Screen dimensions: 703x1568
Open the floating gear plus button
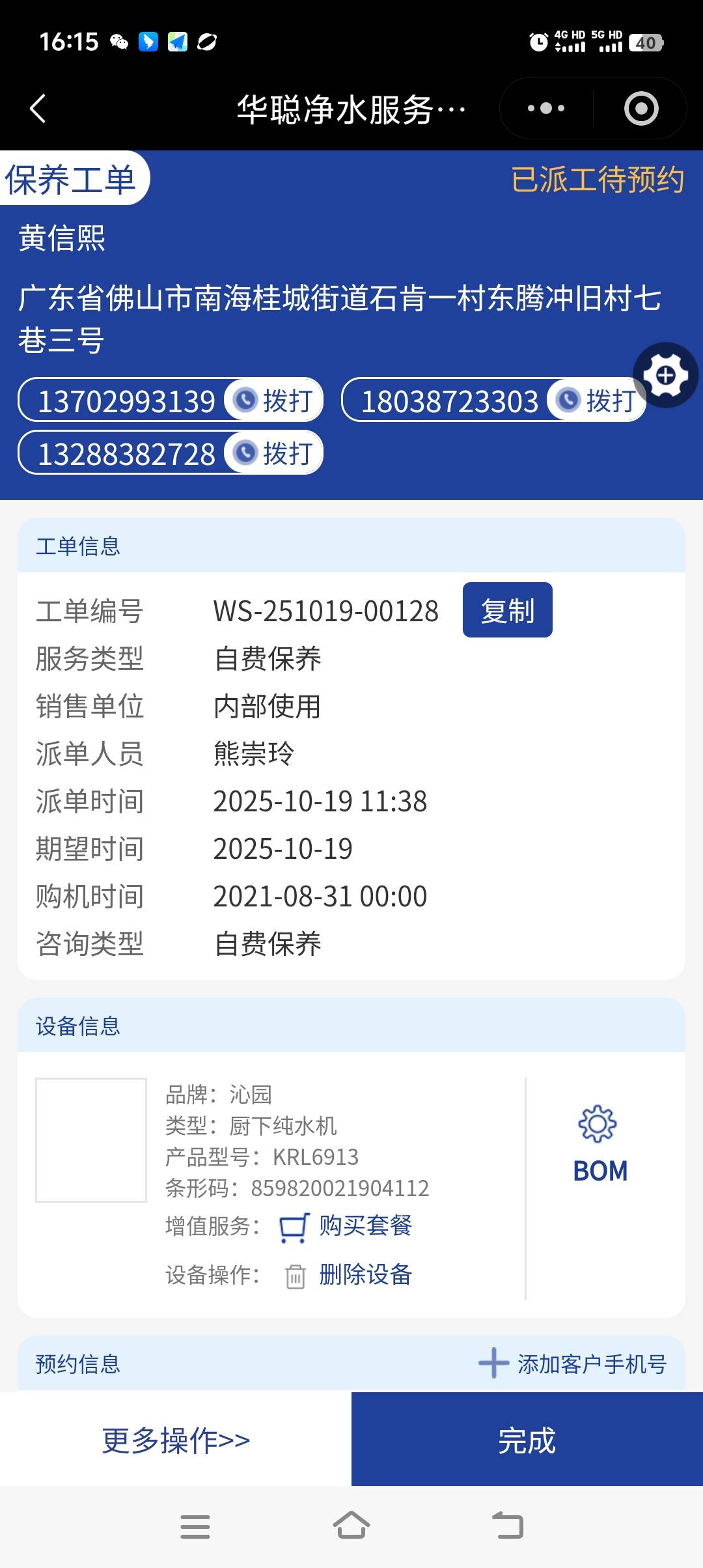tap(665, 376)
